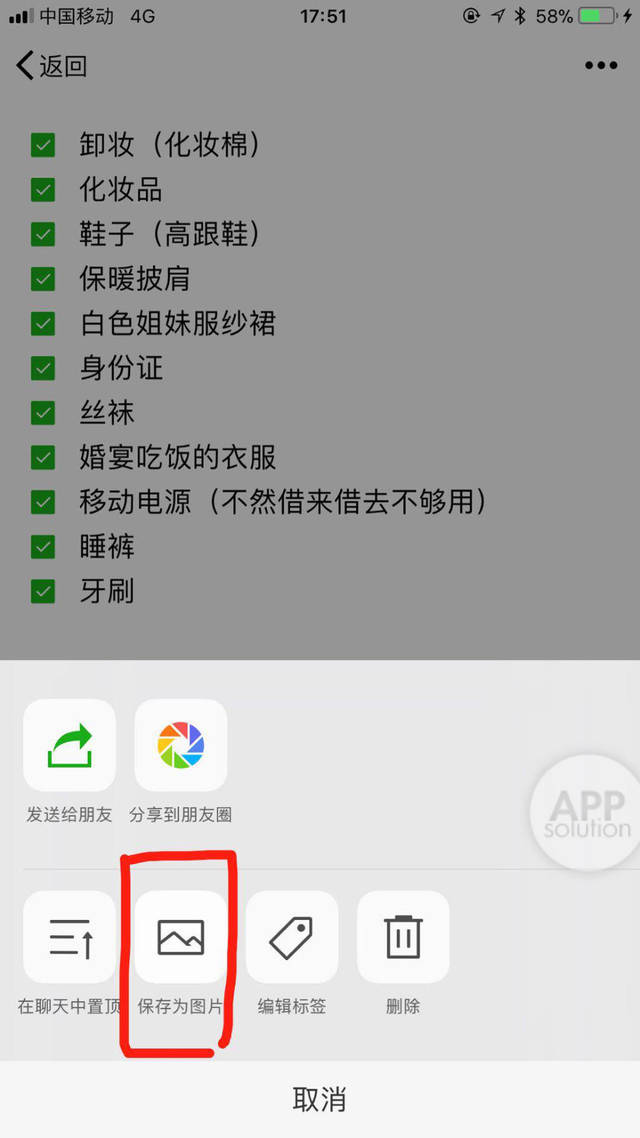Select 在聊天中置顶 to pin in chat

[69, 937]
